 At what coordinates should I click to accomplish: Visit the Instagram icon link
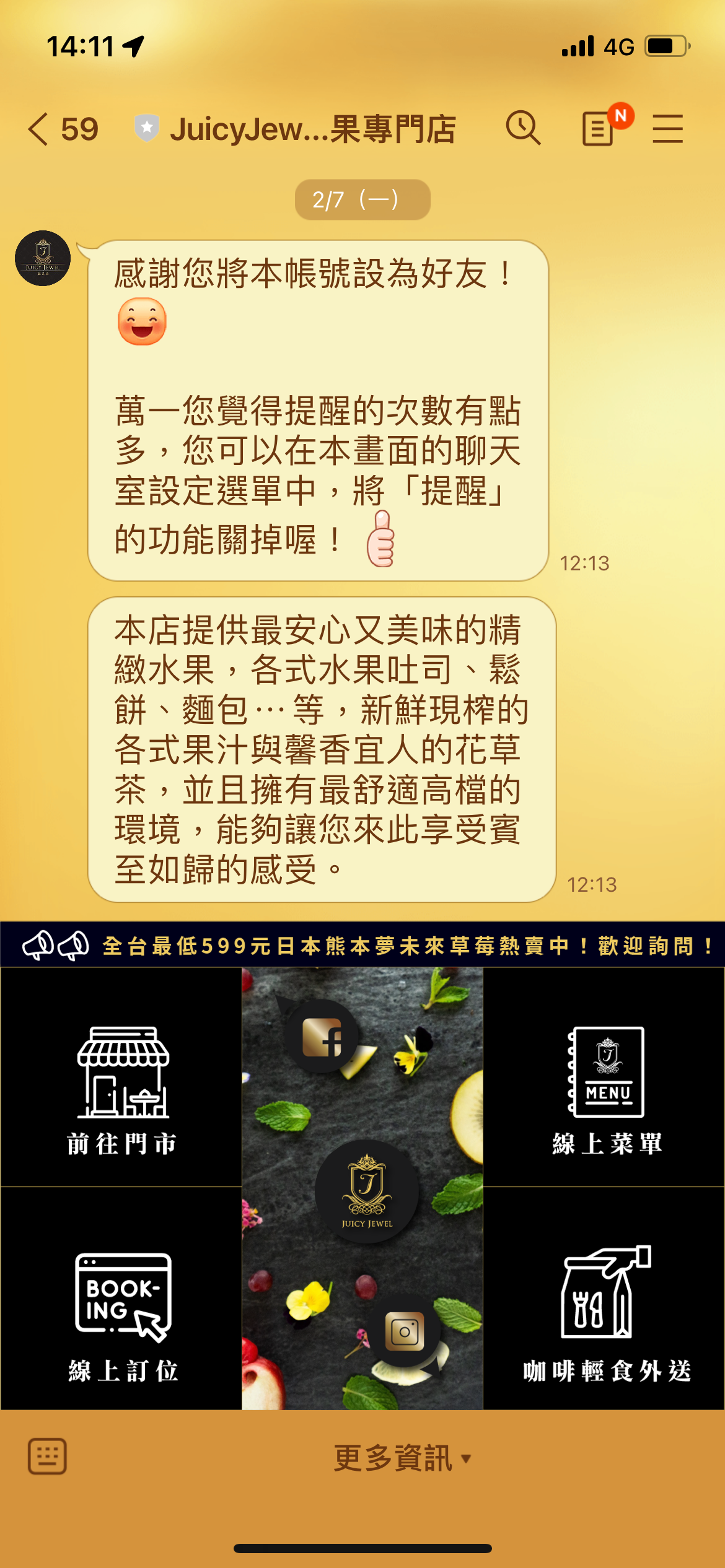[405, 1331]
